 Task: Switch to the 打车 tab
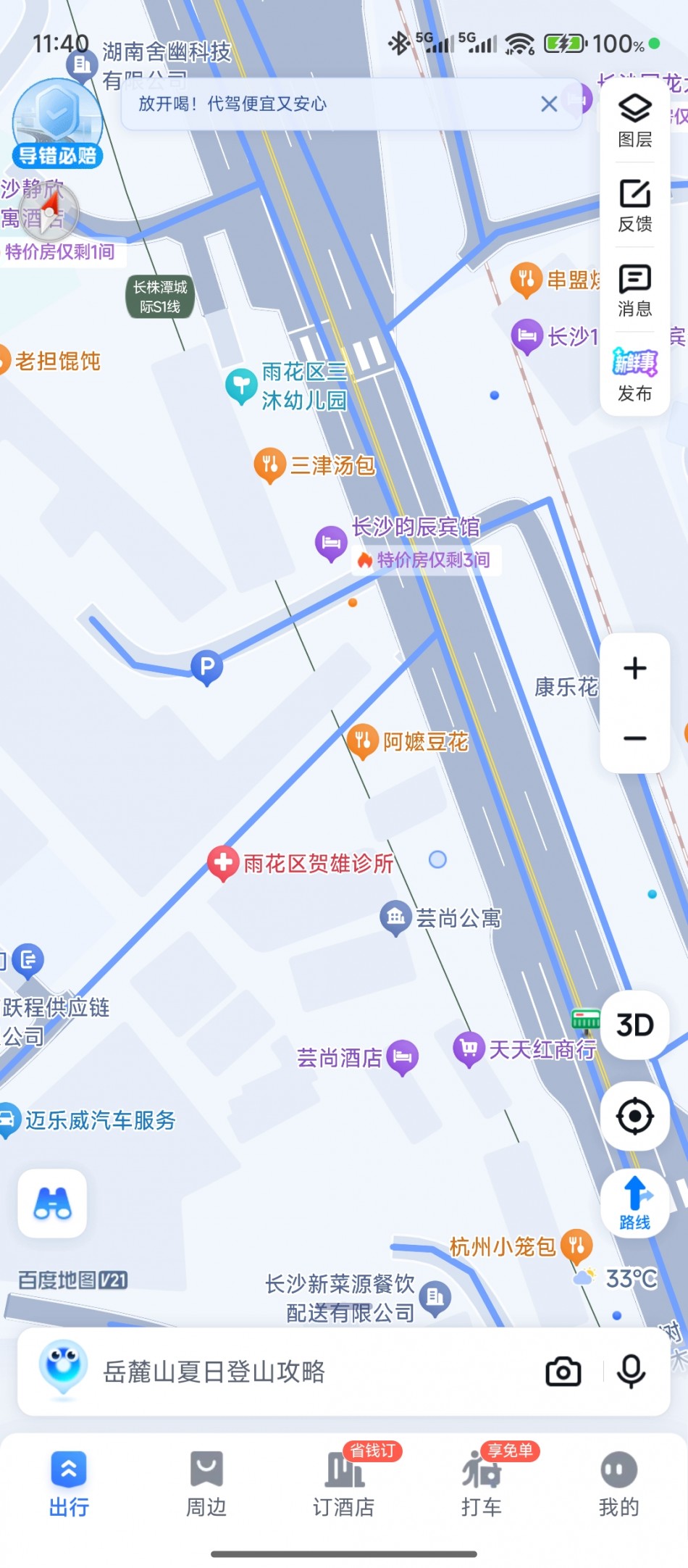[482, 1484]
